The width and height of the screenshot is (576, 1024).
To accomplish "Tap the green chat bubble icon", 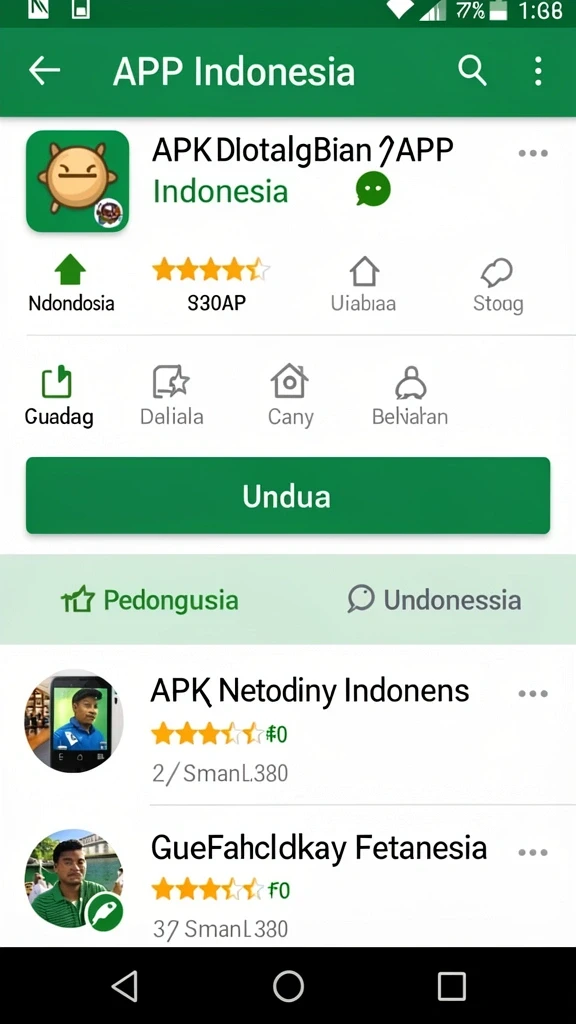I will (373, 190).
